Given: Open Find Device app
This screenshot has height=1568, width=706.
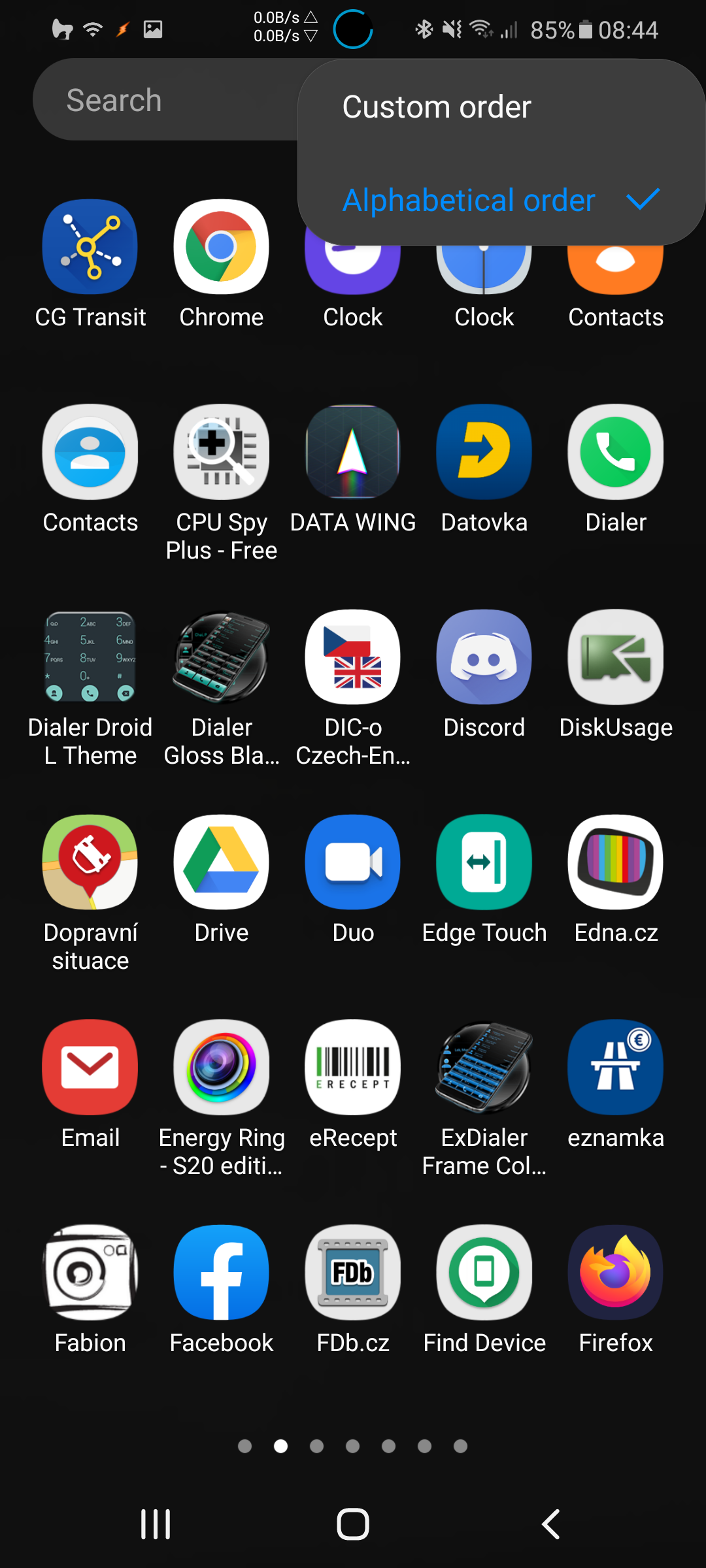Looking at the screenshot, I should tap(484, 1273).
